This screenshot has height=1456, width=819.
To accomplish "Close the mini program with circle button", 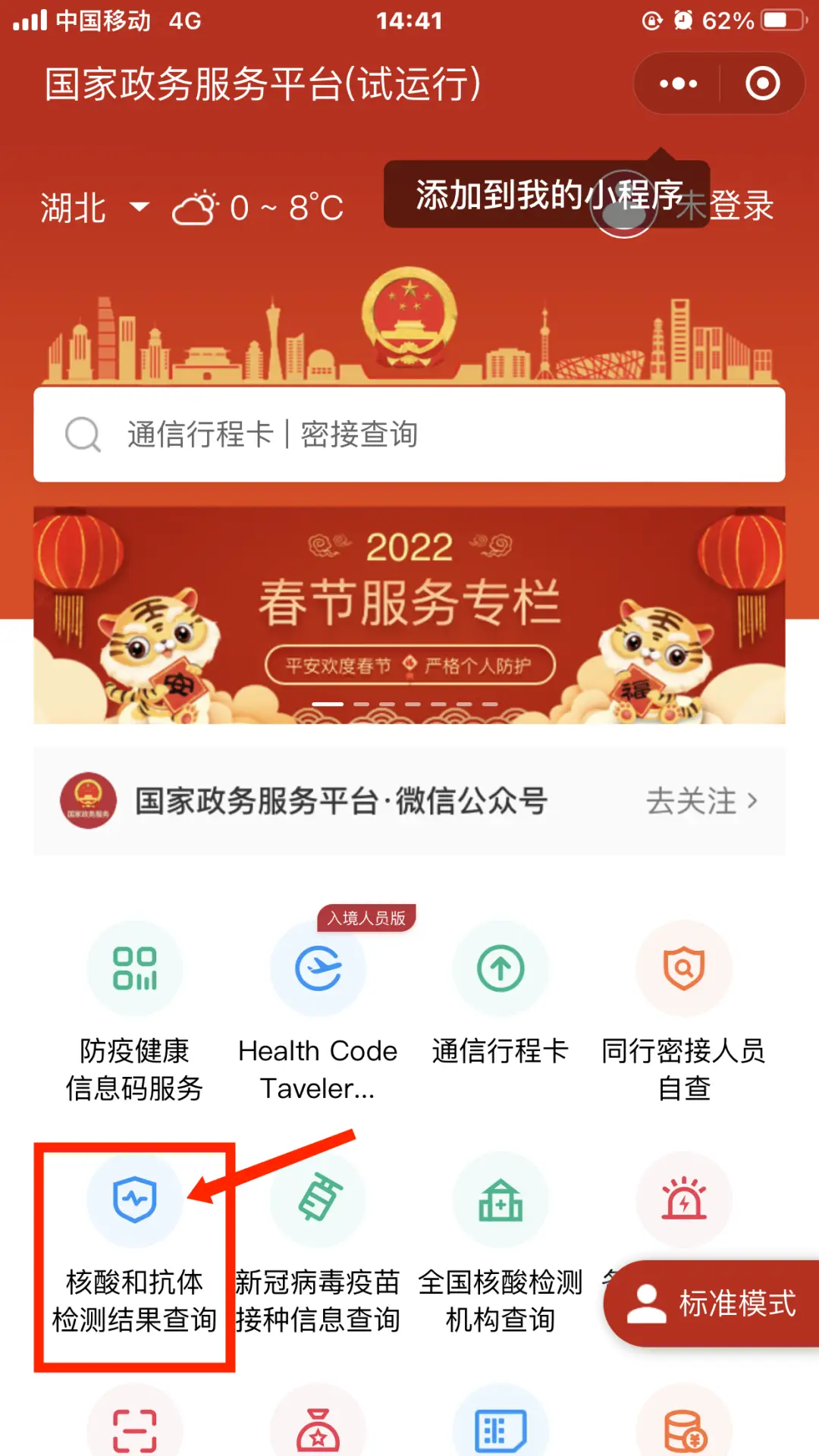I will (x=762, y=83).
